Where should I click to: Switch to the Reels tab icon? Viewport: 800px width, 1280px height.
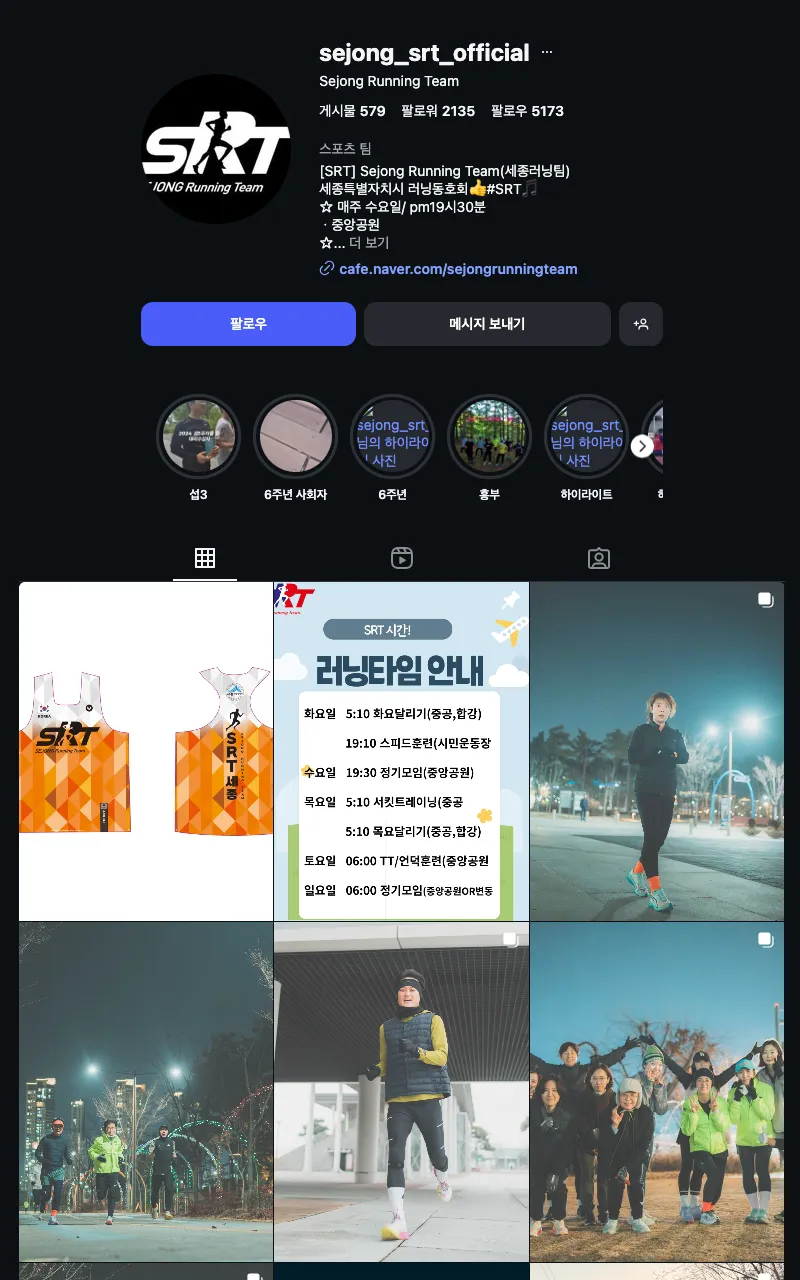(402, 558)
